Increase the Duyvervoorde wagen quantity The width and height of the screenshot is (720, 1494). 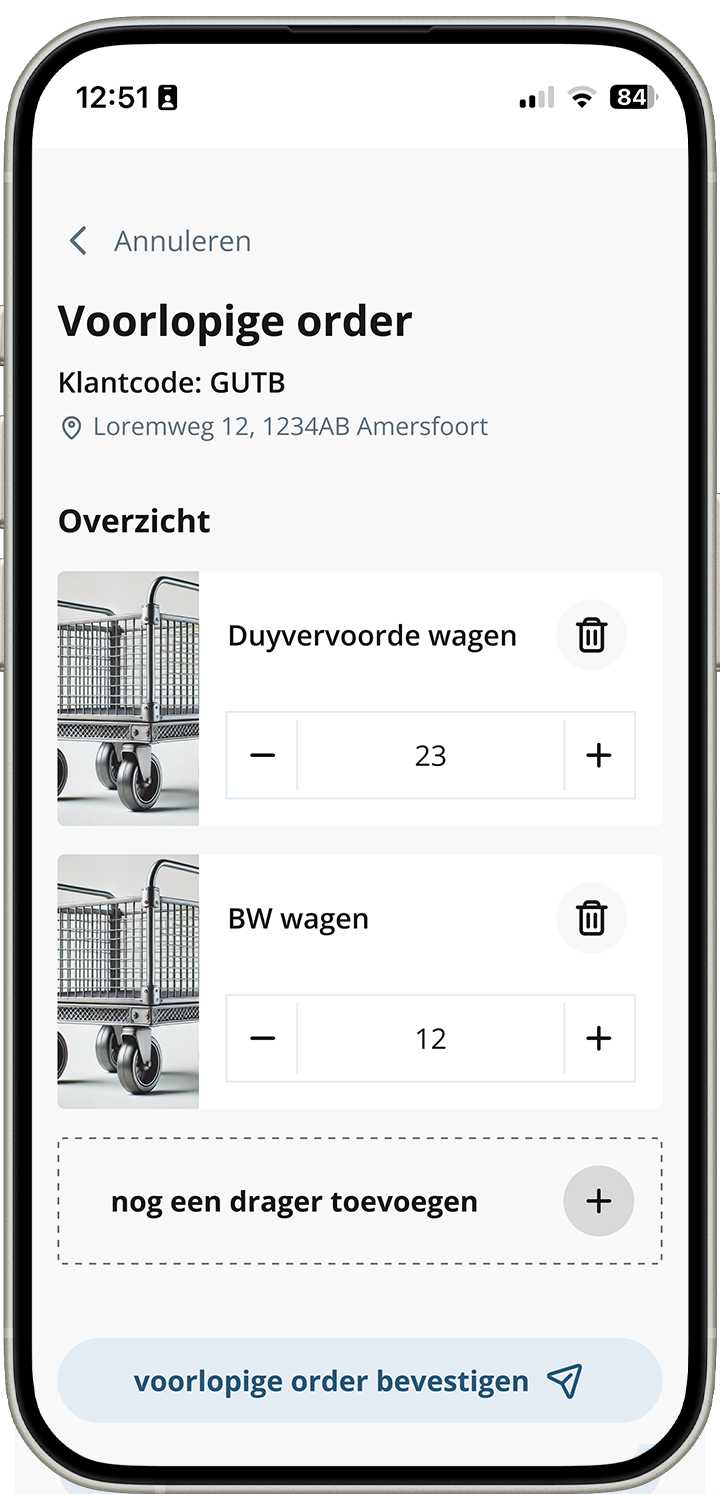598,756
